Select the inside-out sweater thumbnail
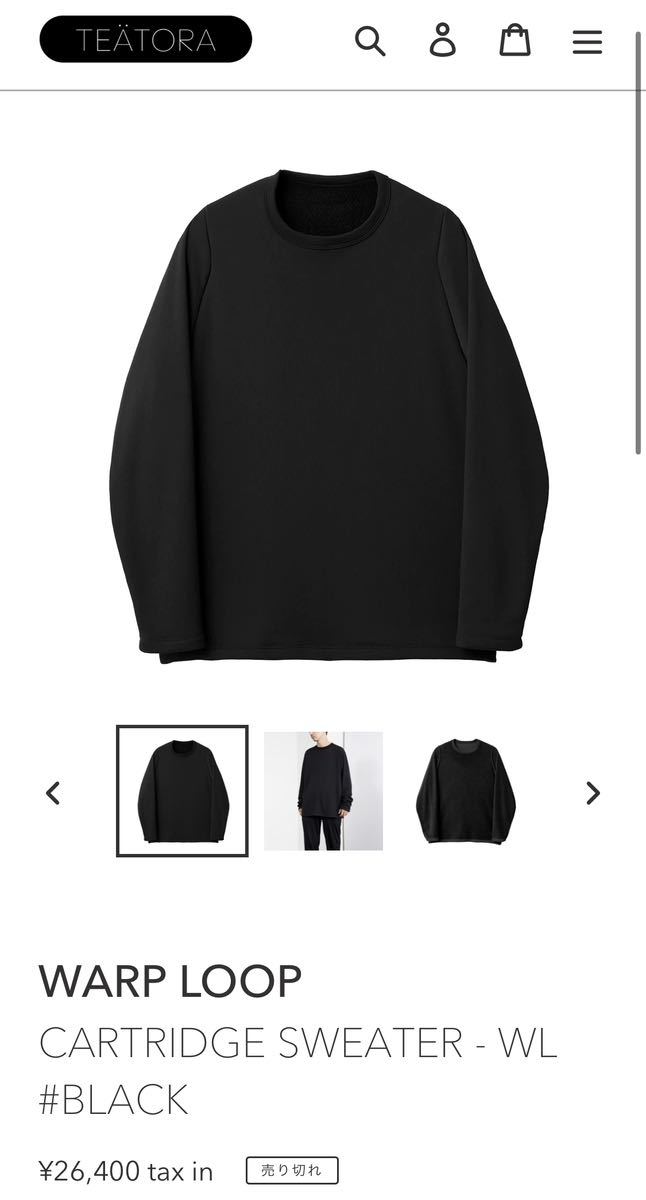646x1200 pixels. tap(465, 791)
